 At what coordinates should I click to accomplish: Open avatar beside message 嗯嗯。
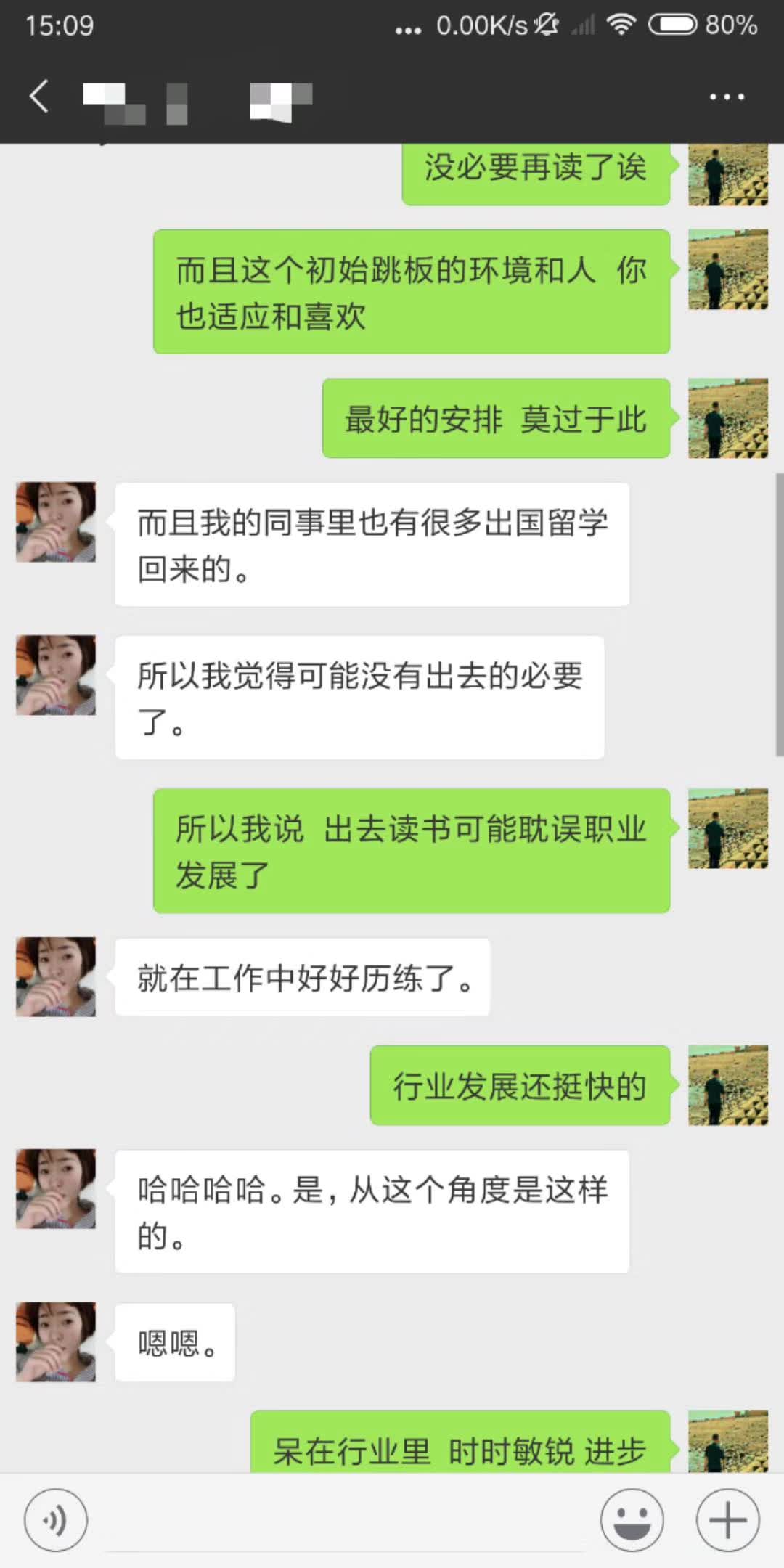tap(56, 1342)
